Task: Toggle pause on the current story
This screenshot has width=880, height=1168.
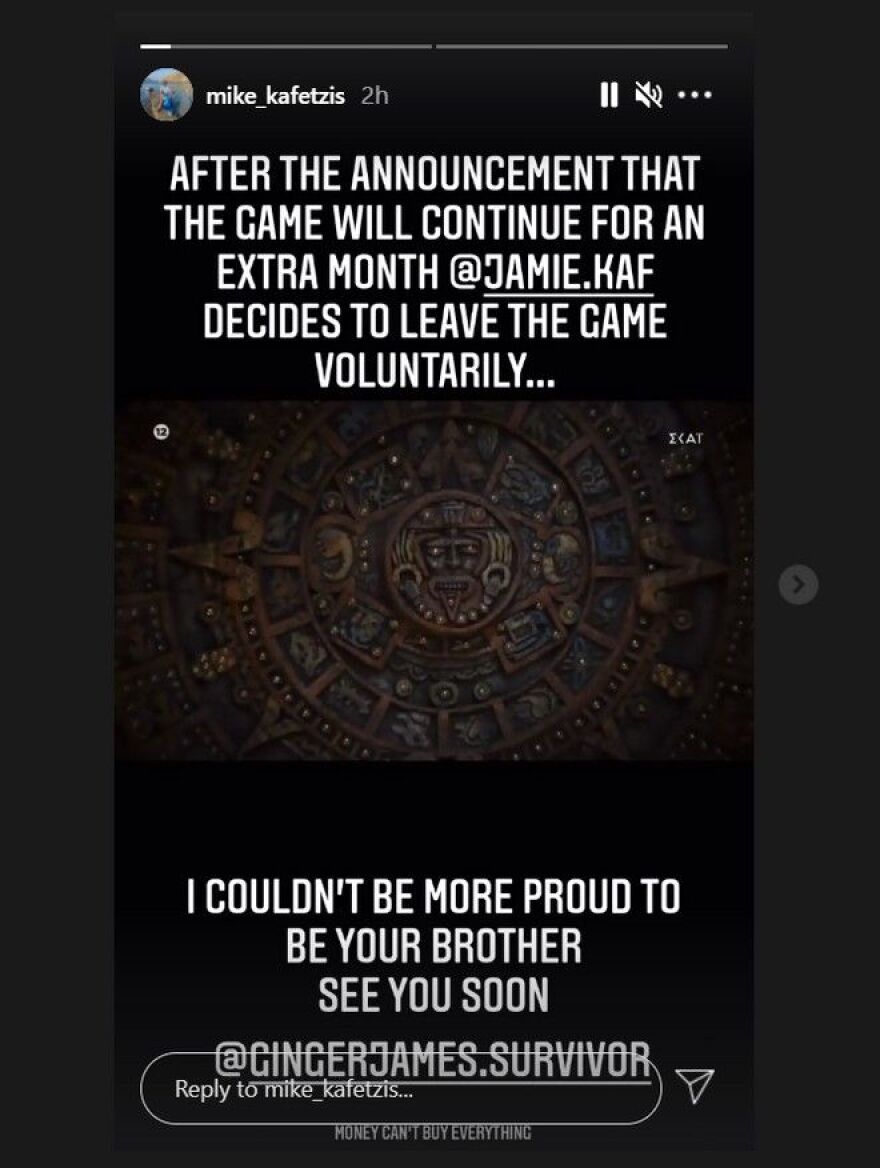Action: [x=611, y=94]
